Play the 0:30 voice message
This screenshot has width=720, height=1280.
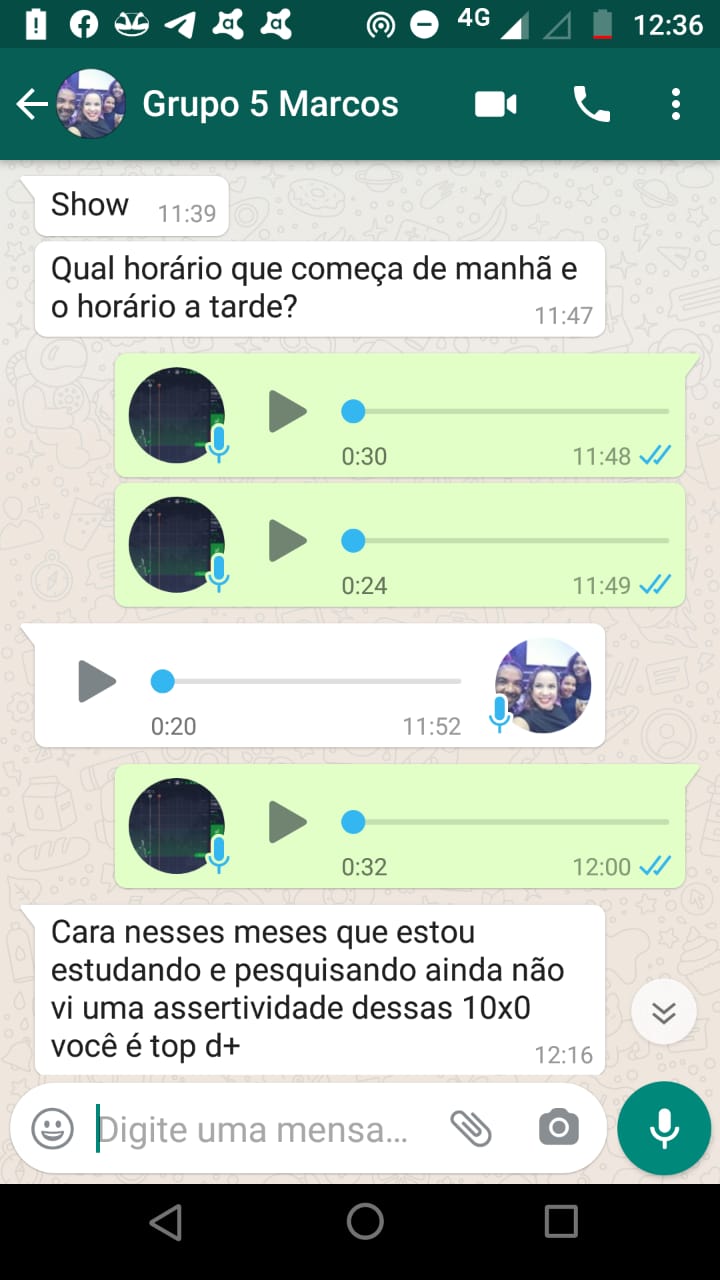click(x=287, y=410)
